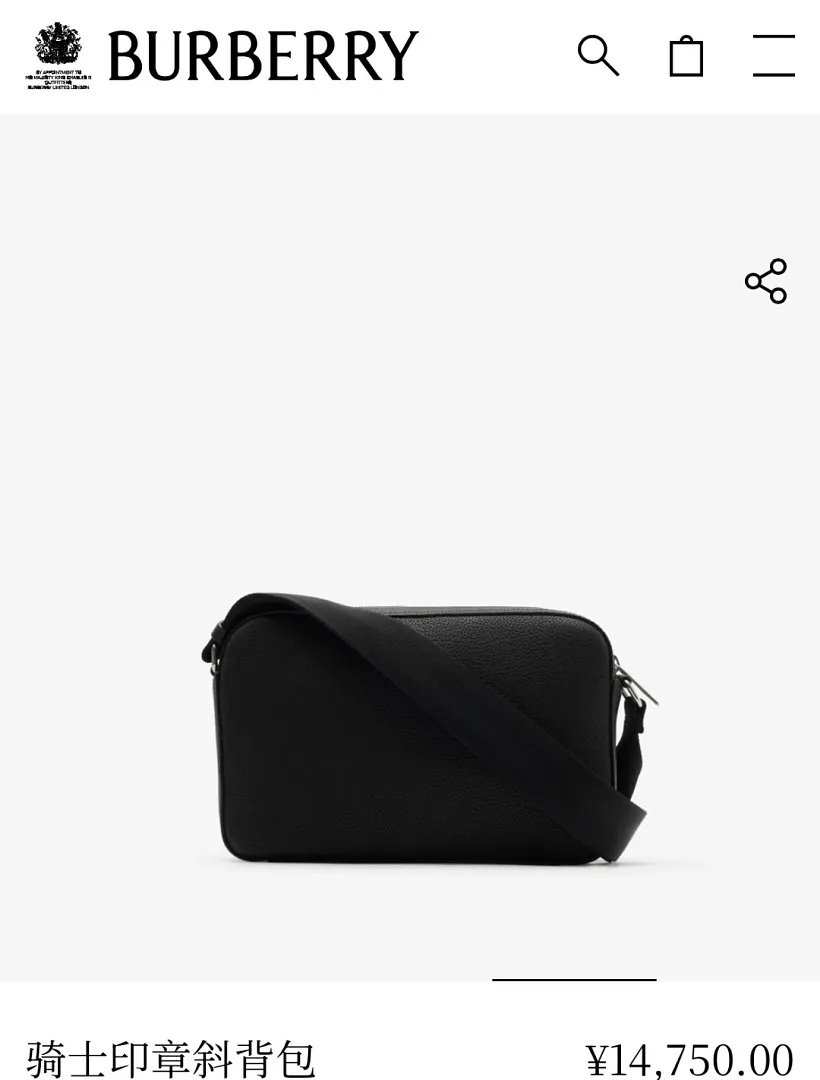Go to Burberry home via the logo
This screenshot has height=1080, width=820.
(x=222, y=55)
